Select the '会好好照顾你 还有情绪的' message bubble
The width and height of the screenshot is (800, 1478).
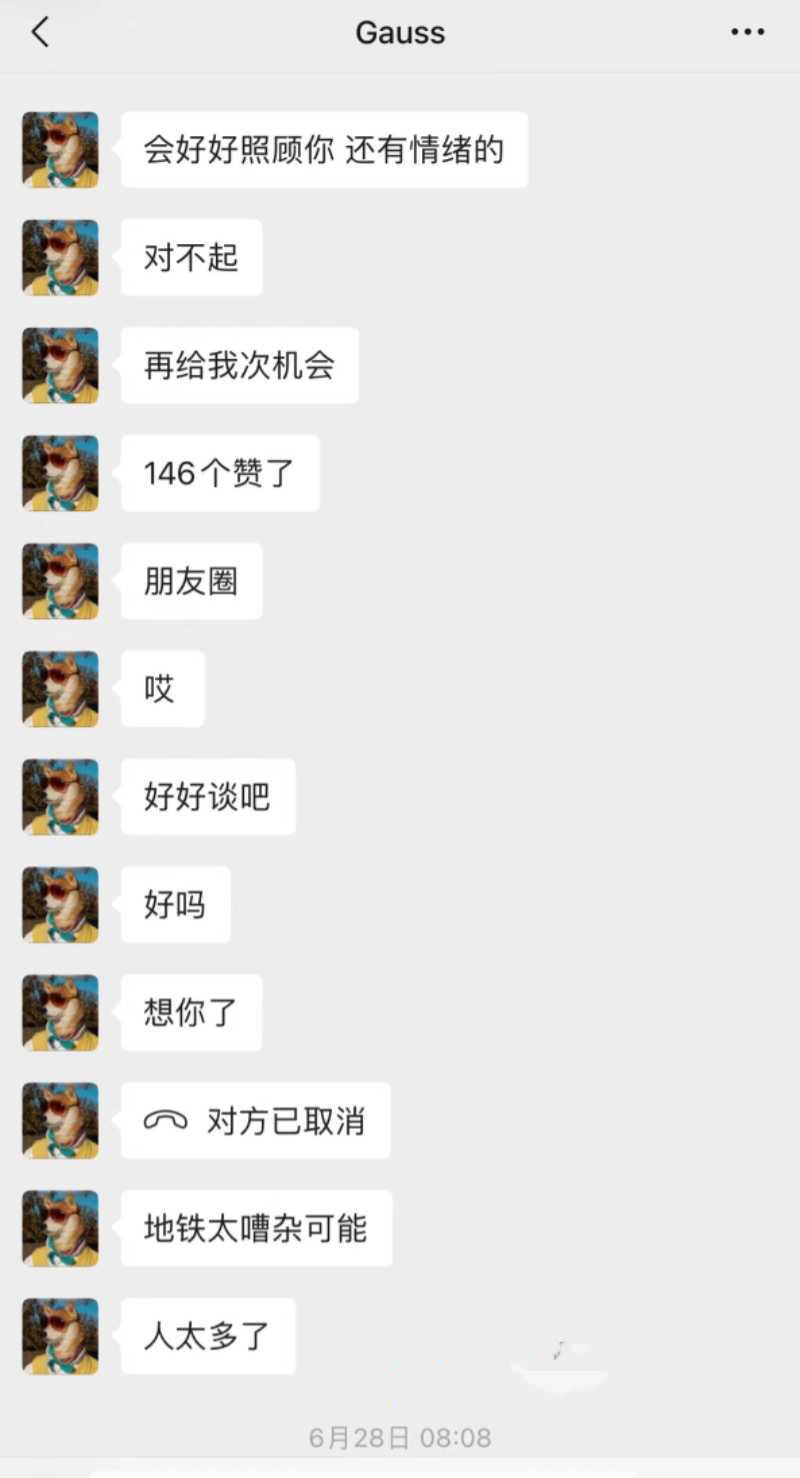point(323,149)
